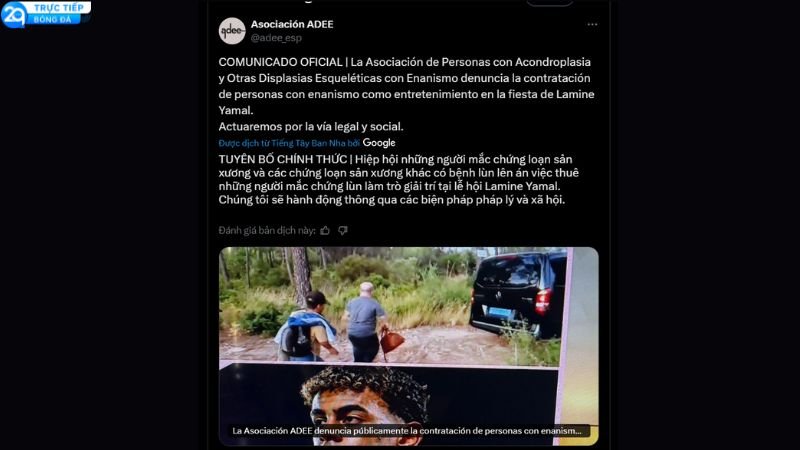Open the attached image in the post
This screenshot has width=800, height=450.
[408, 340]
